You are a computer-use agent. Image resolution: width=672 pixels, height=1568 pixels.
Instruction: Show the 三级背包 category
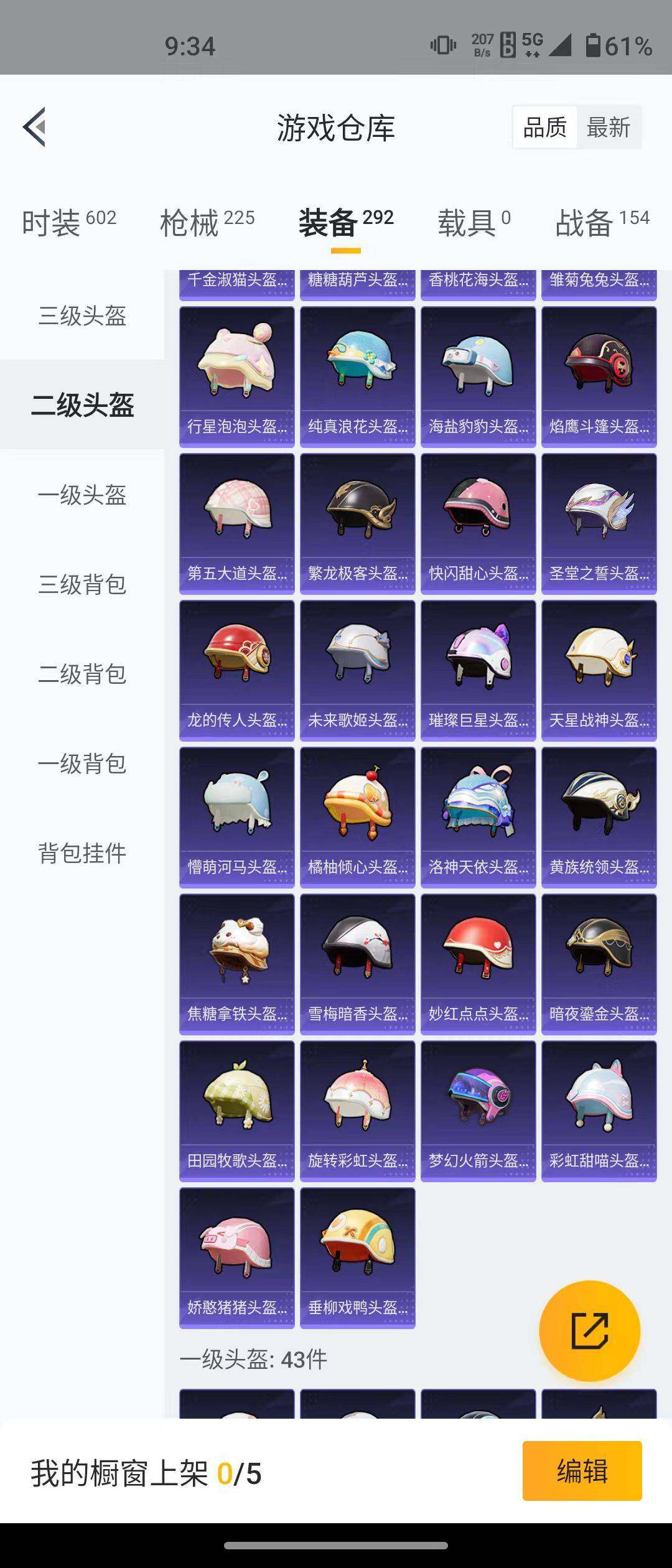[82, 585]
